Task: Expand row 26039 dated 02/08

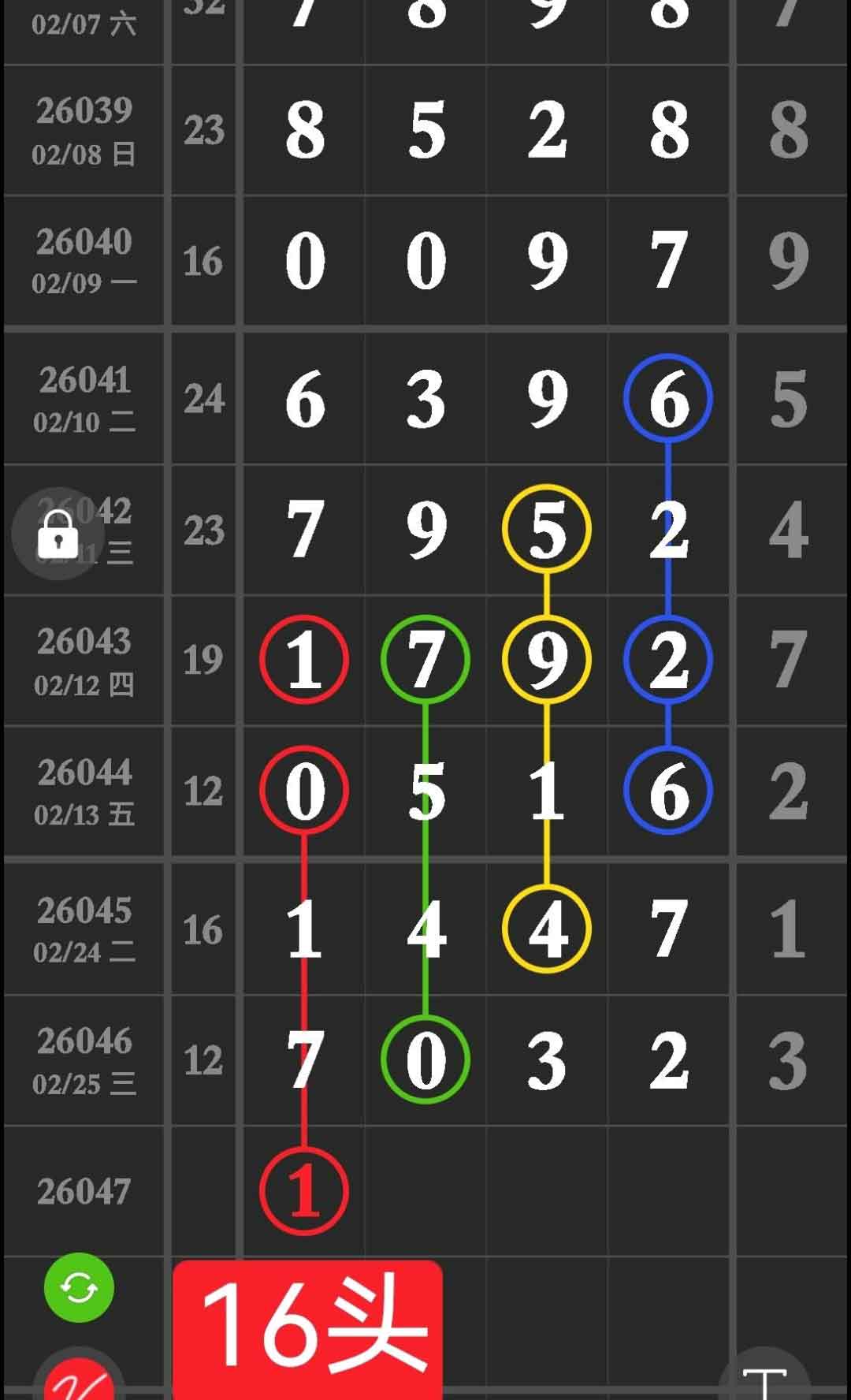Action: point(83,130)
